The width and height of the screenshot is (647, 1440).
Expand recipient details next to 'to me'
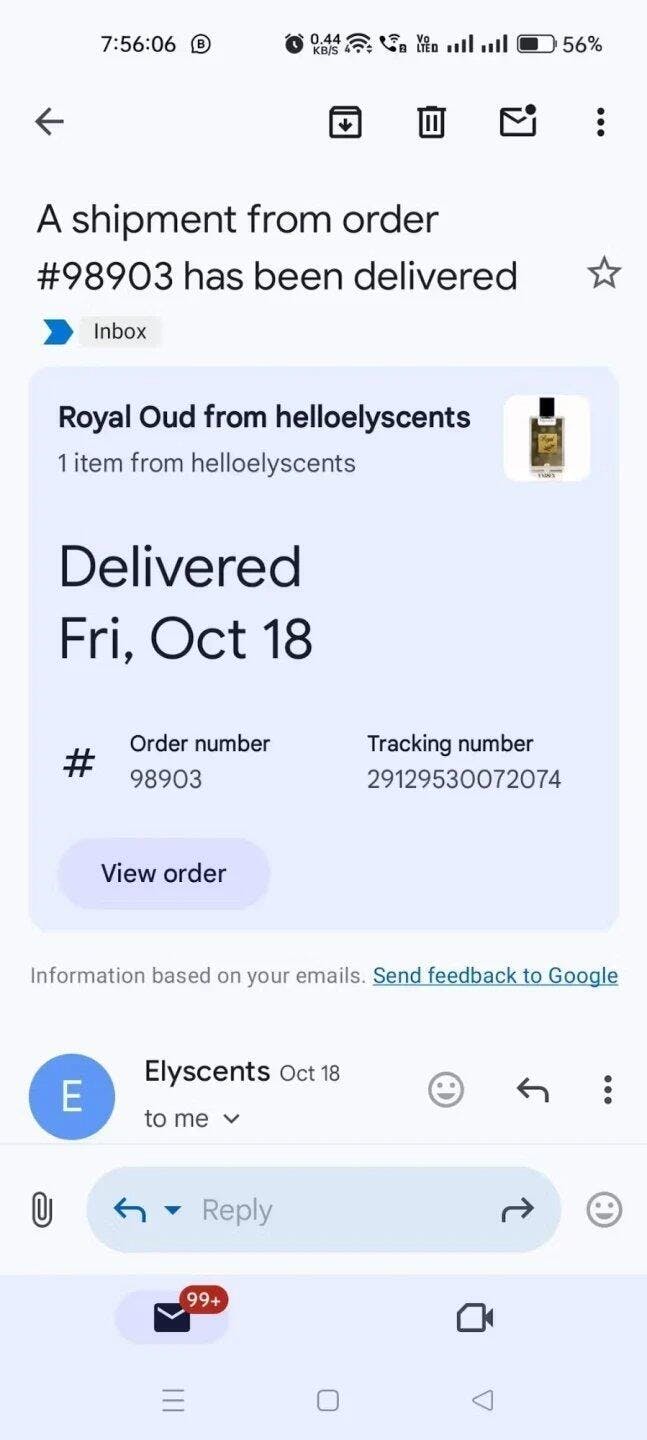click(231, 1119)
